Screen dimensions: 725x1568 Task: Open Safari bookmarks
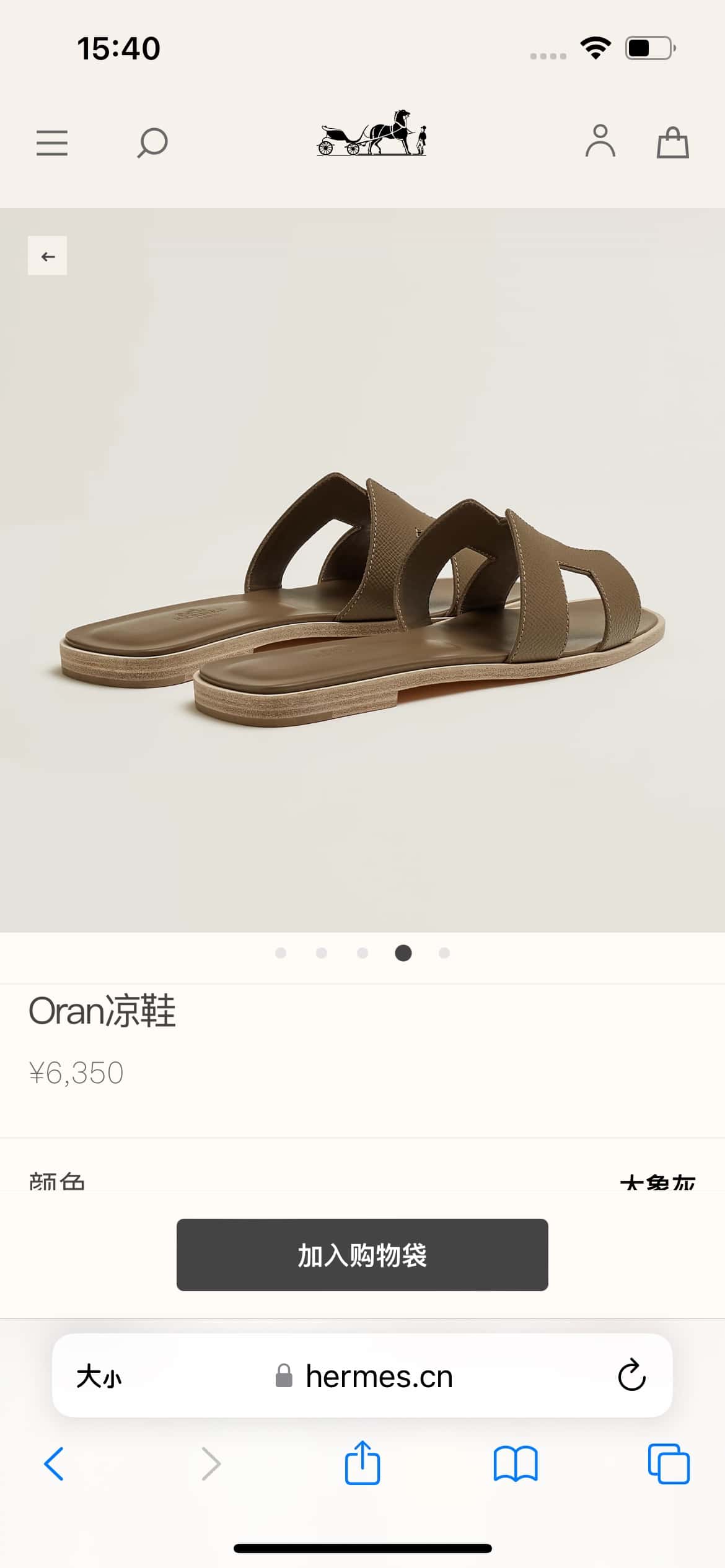coord(515,1464)
